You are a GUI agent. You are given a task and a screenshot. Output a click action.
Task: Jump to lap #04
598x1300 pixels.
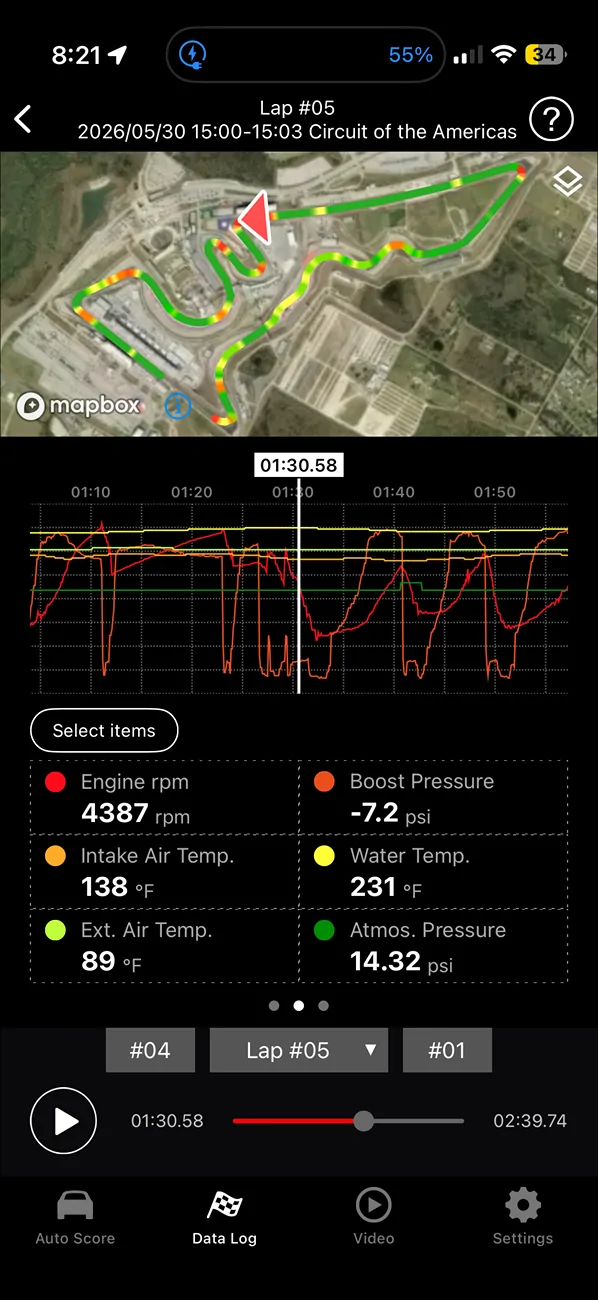(x=150, y=1050)
